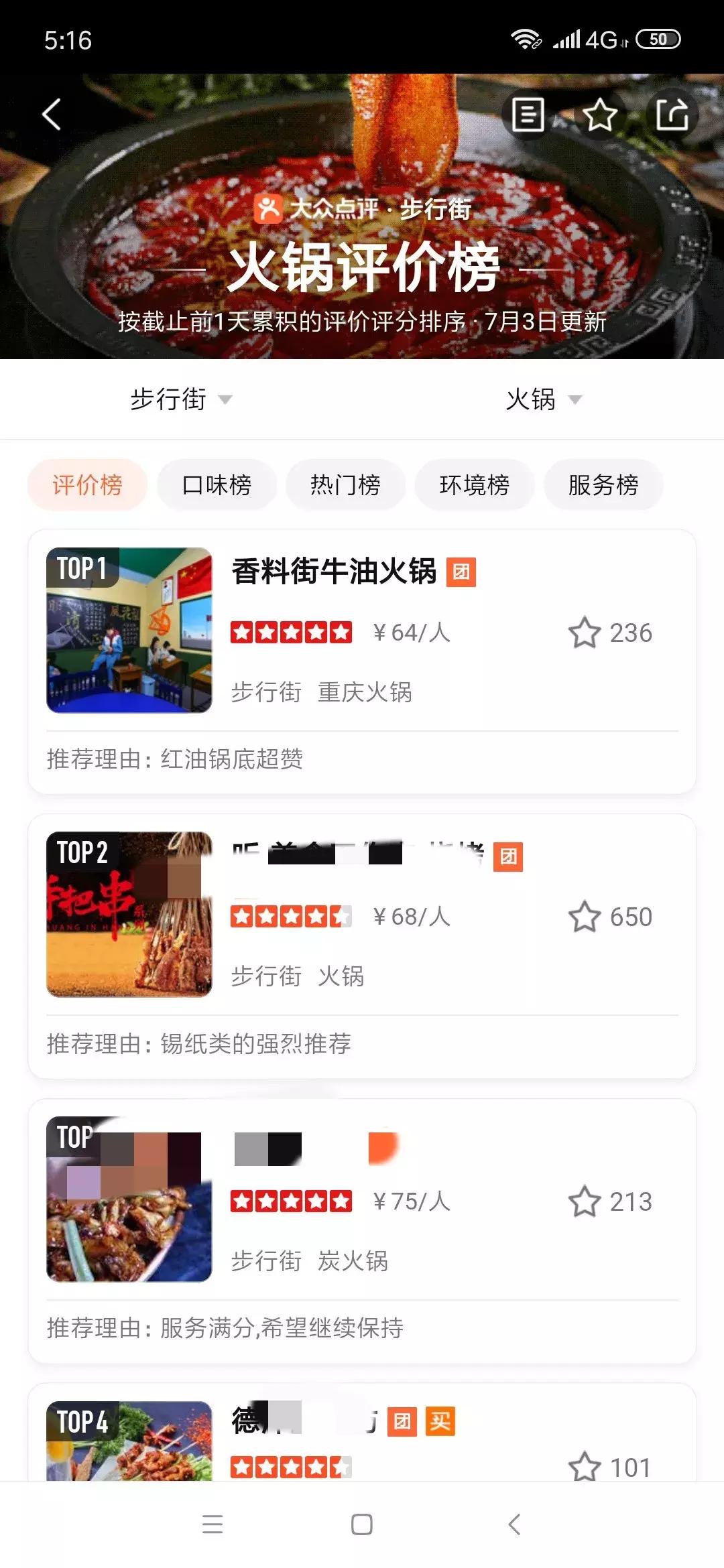The height and width of the screenshot is (1568, 724).
Task: Switch to the 口味榜 tab
Action: [x=216, y=485]
